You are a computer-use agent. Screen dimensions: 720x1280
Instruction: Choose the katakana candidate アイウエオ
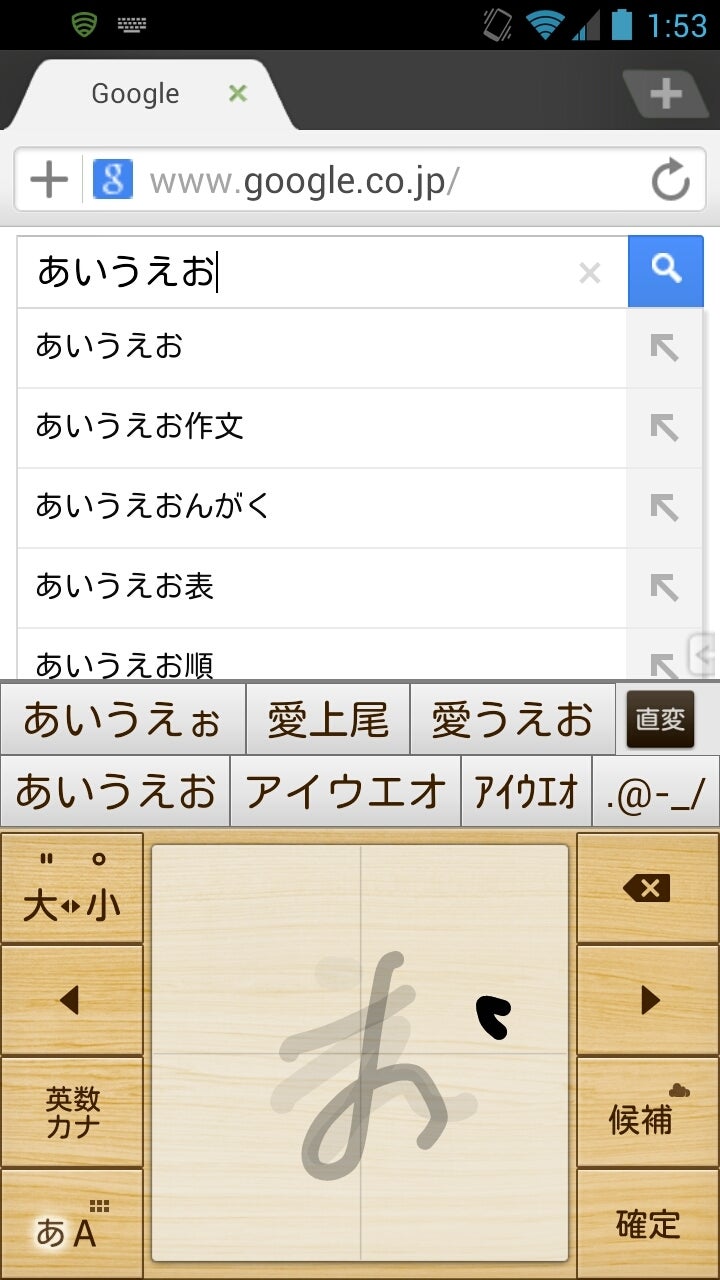coord(346,792)
